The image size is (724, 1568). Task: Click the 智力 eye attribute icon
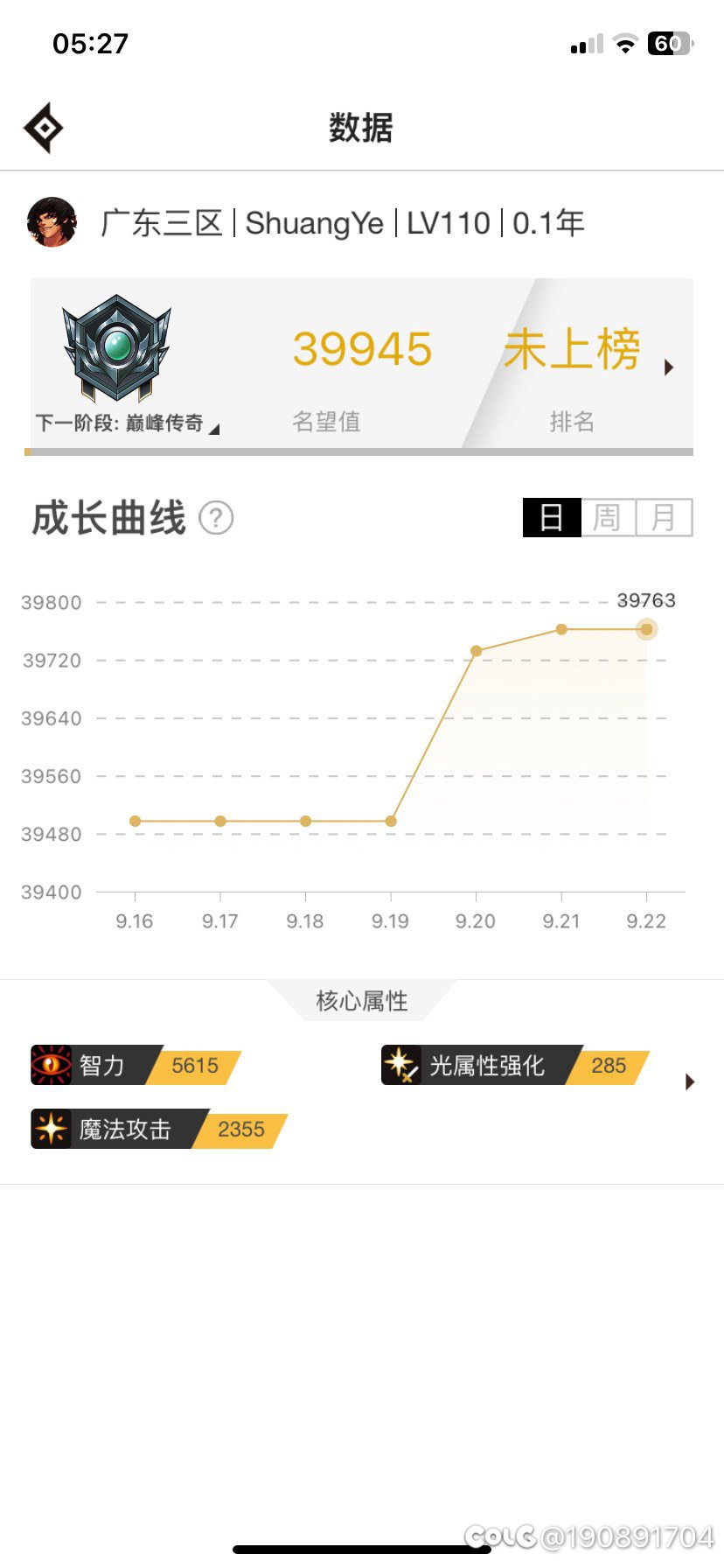52,1065
